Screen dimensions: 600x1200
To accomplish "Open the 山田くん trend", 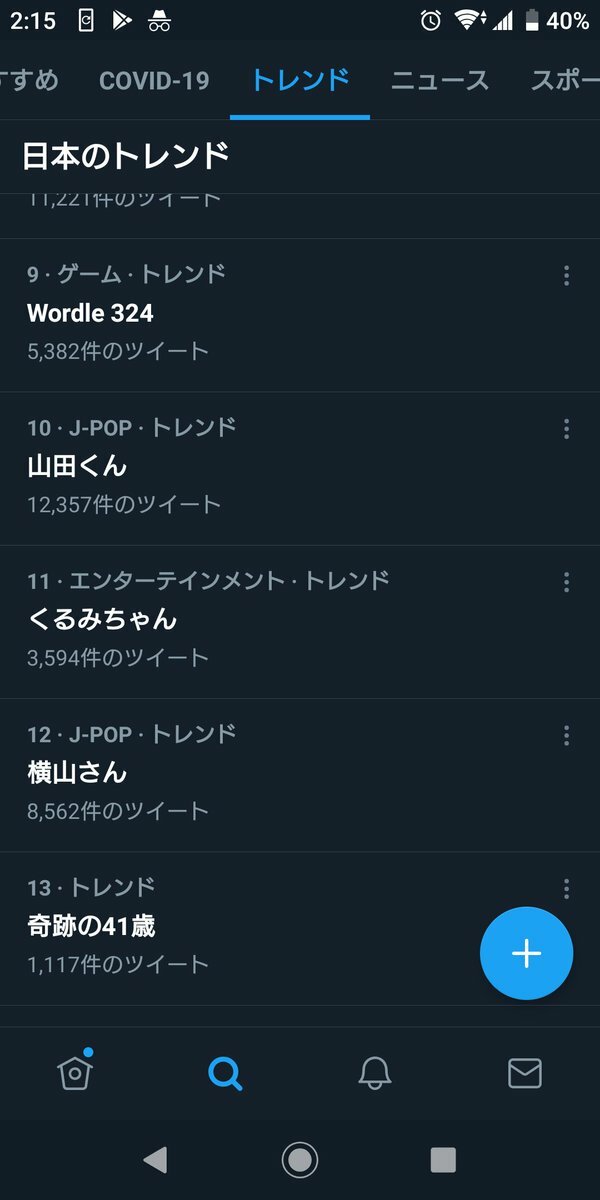I will [x=77, y=466].
